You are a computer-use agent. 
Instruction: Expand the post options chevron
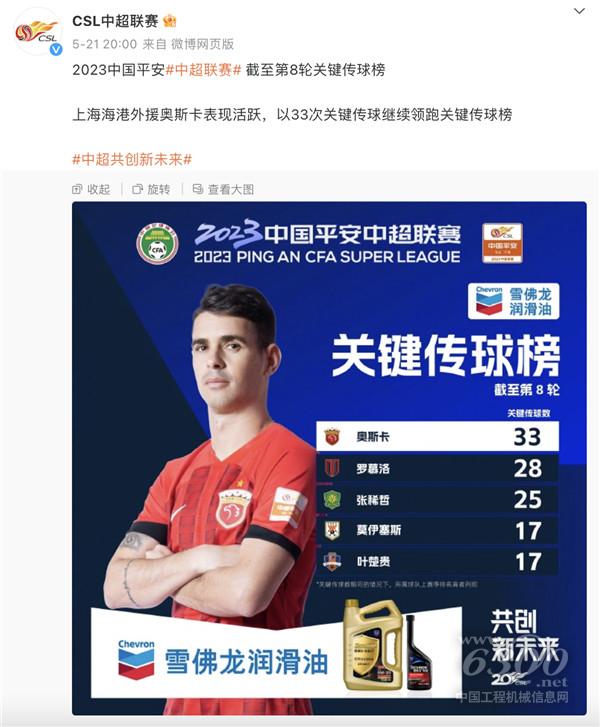580,11
